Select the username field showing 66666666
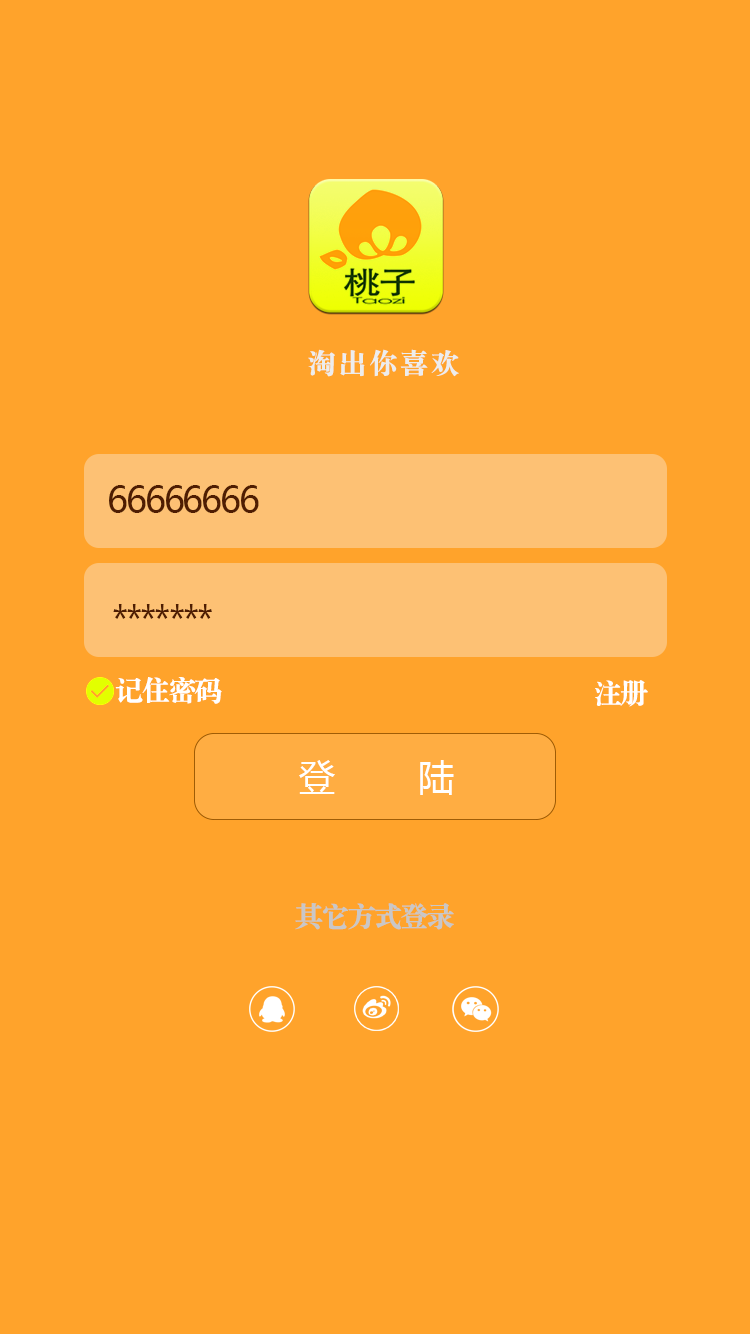The image size is (750, 1334). point(375,501)
